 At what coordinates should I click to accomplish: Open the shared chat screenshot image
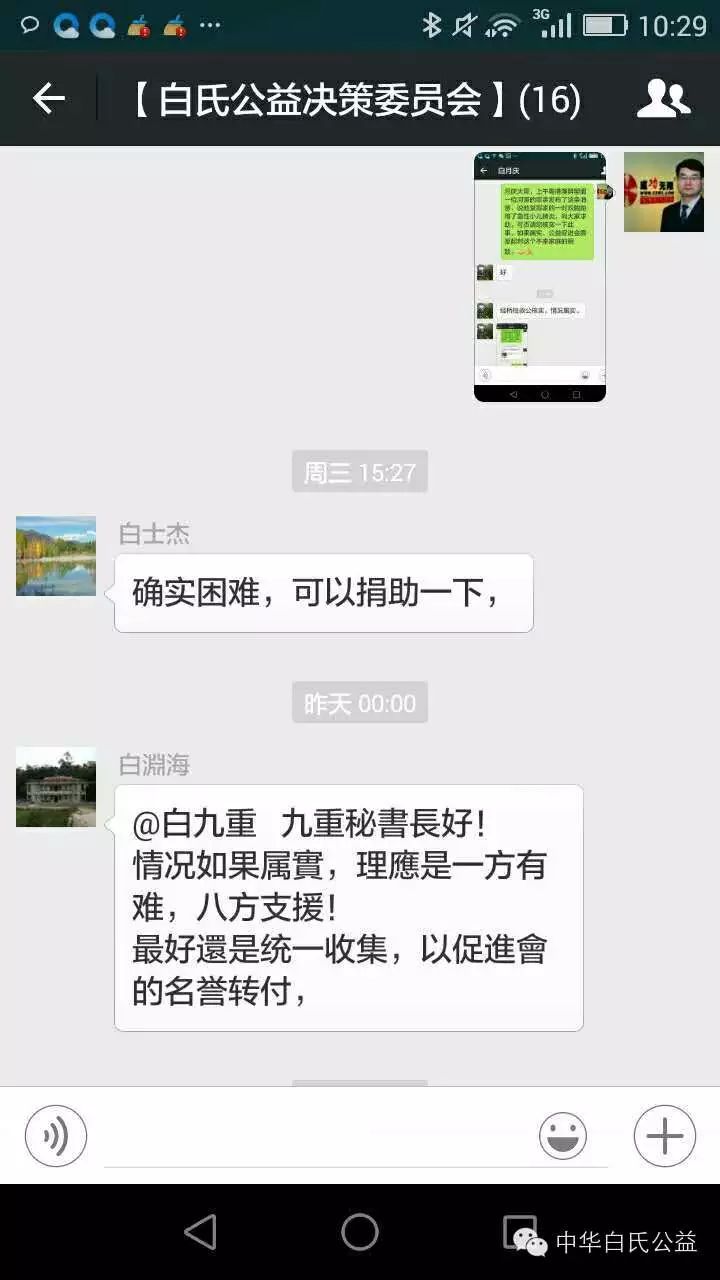pos(539,277)
